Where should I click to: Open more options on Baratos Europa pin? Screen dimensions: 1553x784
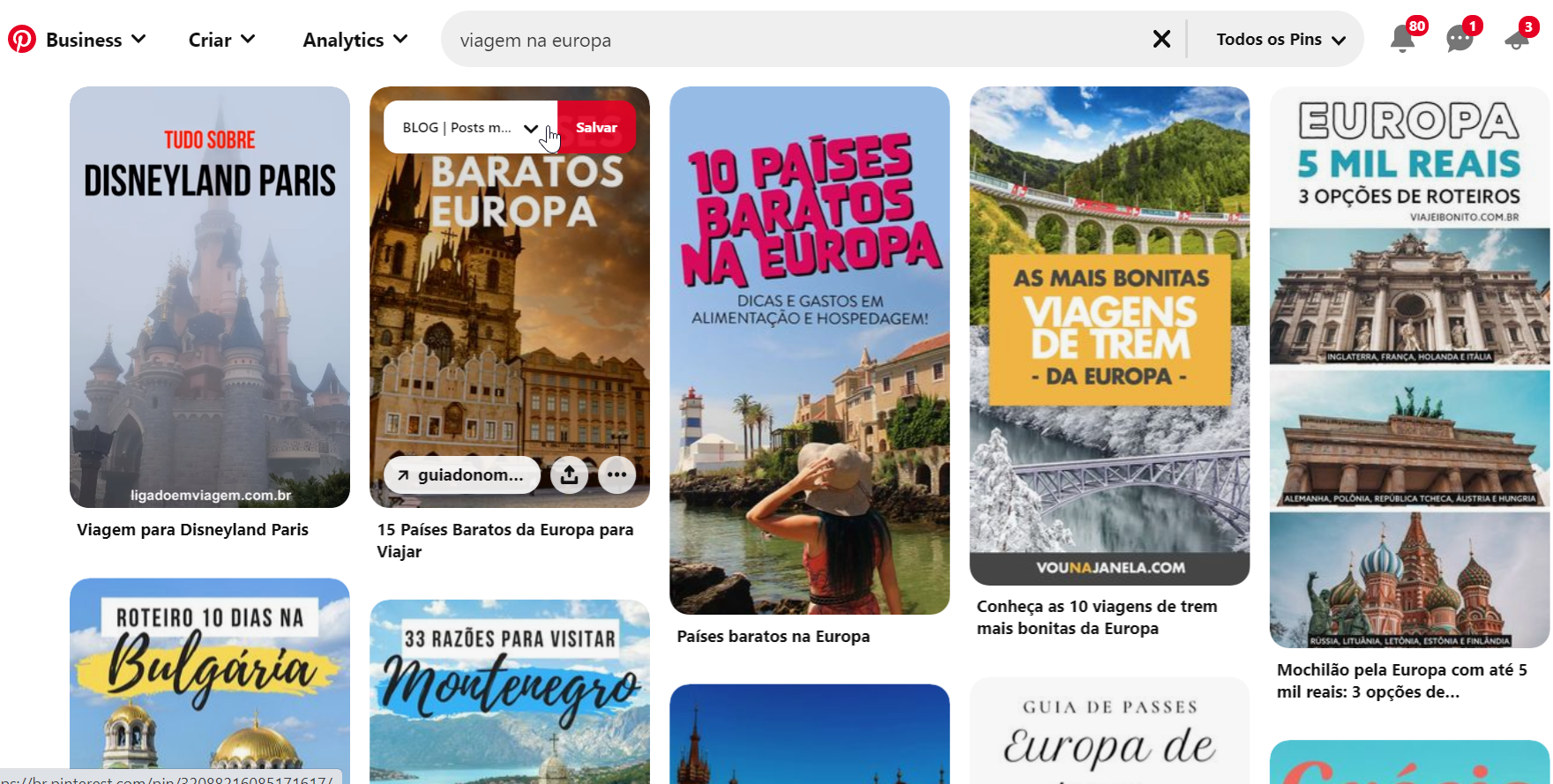[x=616, y=475]
